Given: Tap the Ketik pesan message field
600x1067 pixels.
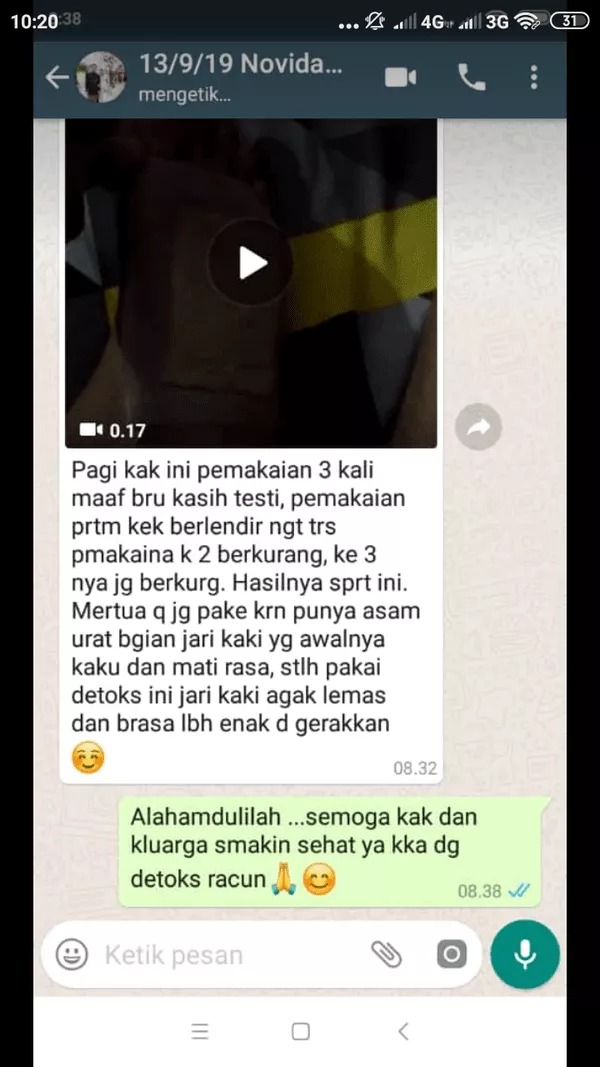Looking at the screenshot, I should pos(230,955).
